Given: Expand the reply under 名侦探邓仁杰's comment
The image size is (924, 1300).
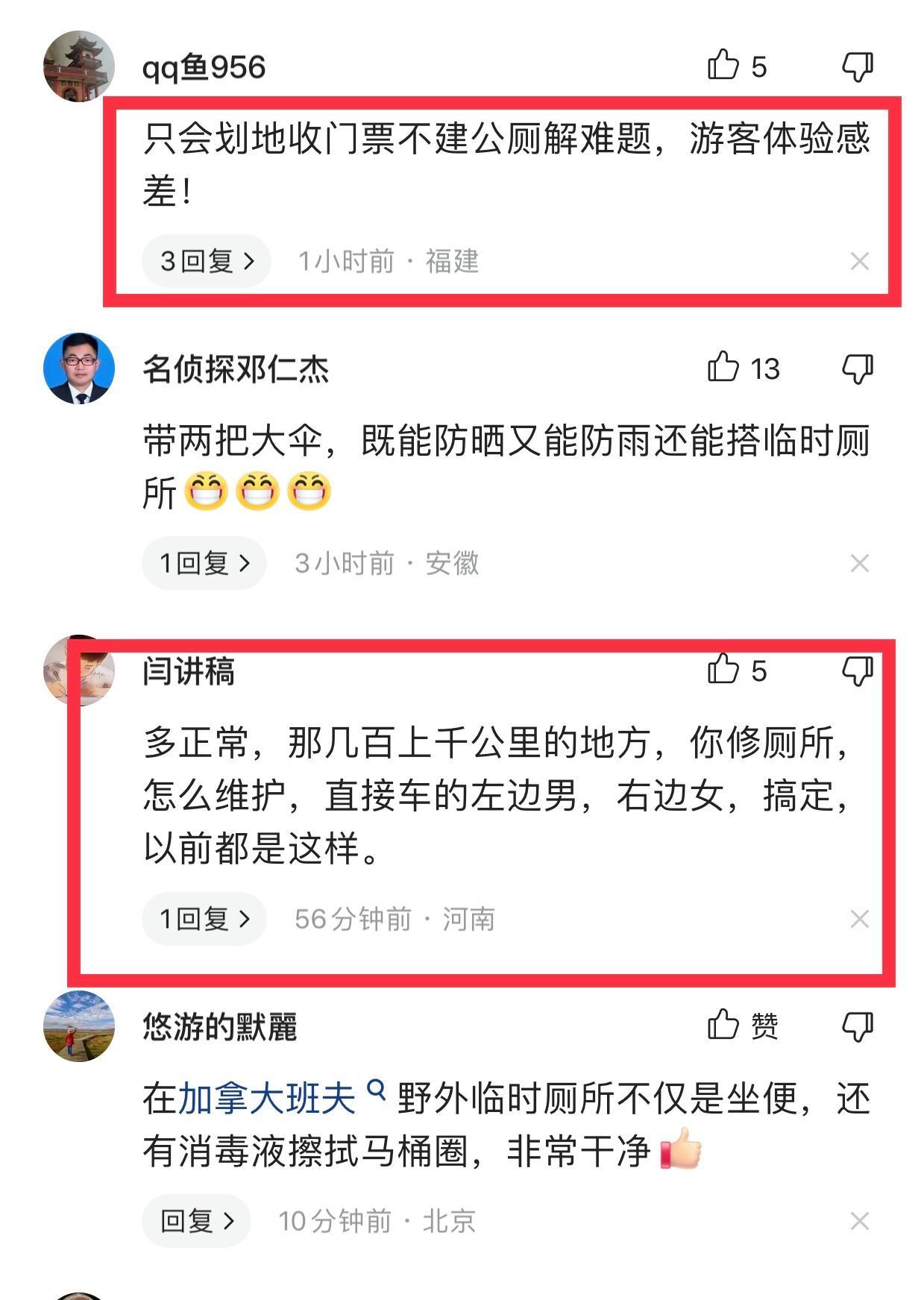Looking at the screenshot, I should click(204, 563).
